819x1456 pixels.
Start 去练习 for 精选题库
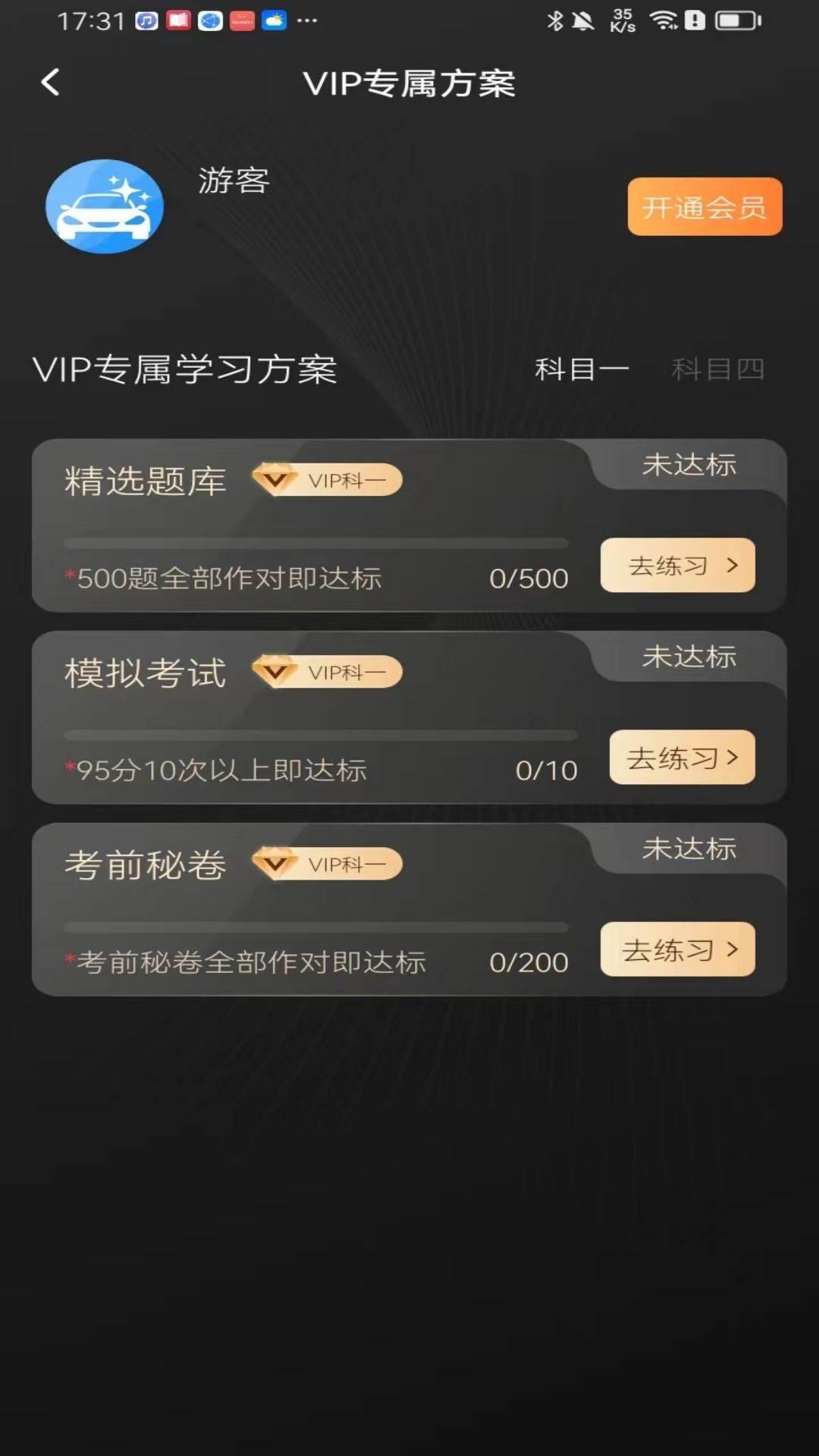click(x=677, y=565)
